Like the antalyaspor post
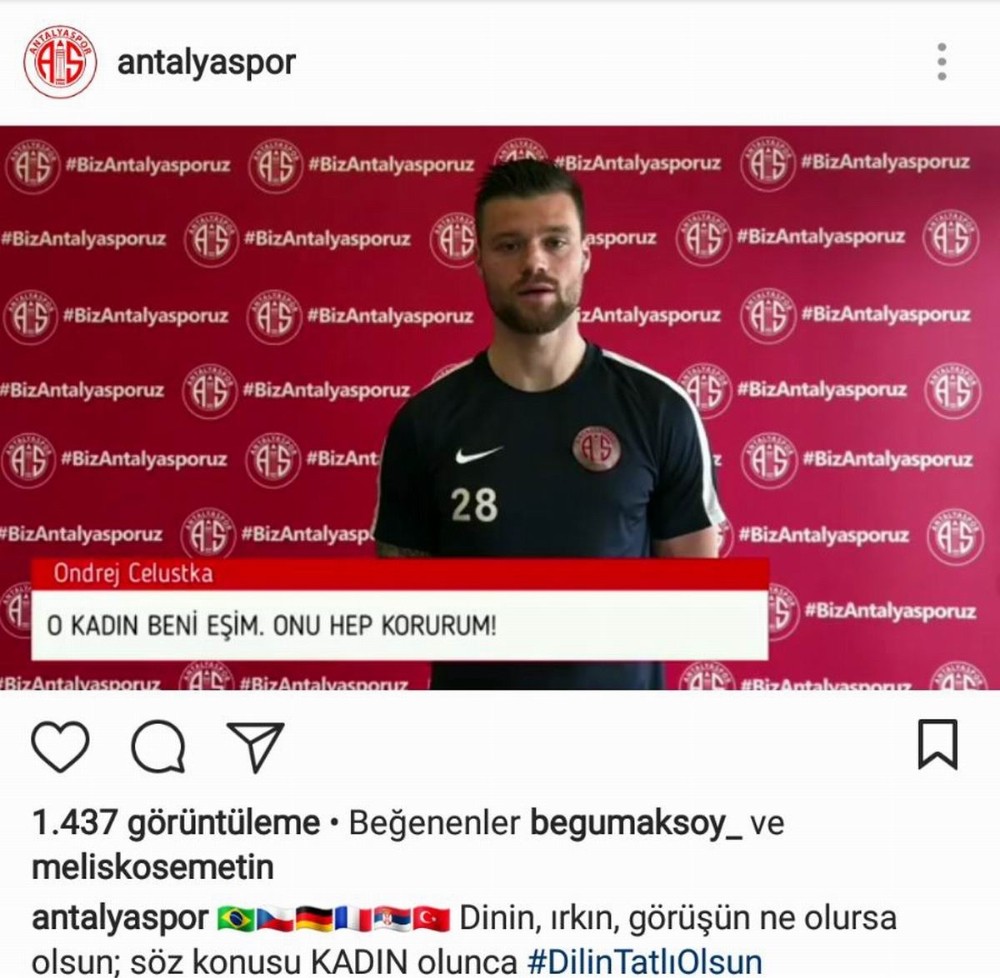This screenshot has height=978, width=1000. (x=60, y=745)
